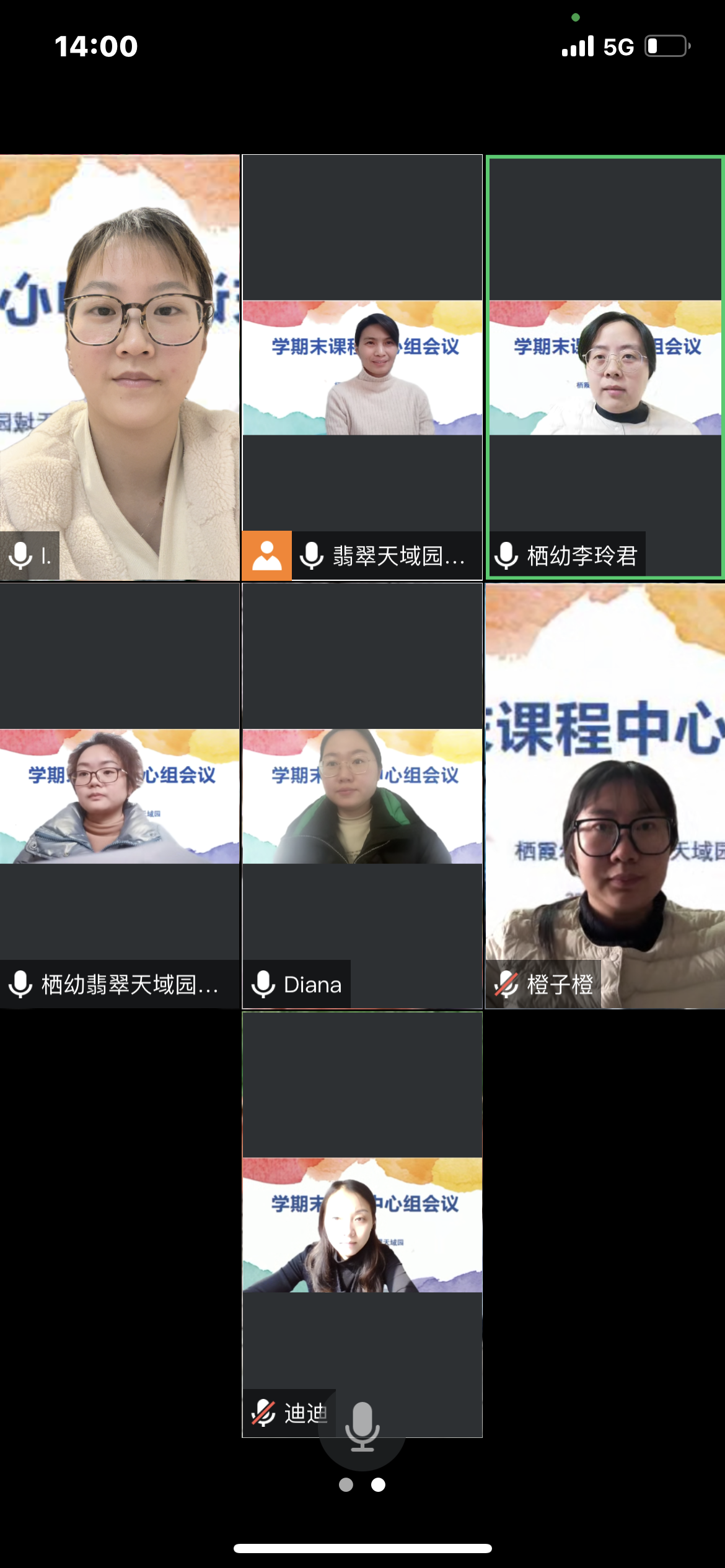Select the green-highlighted 栖幼李玲君 video tile
Viewport: 725px width, 1568px height.
coord(604,368)
